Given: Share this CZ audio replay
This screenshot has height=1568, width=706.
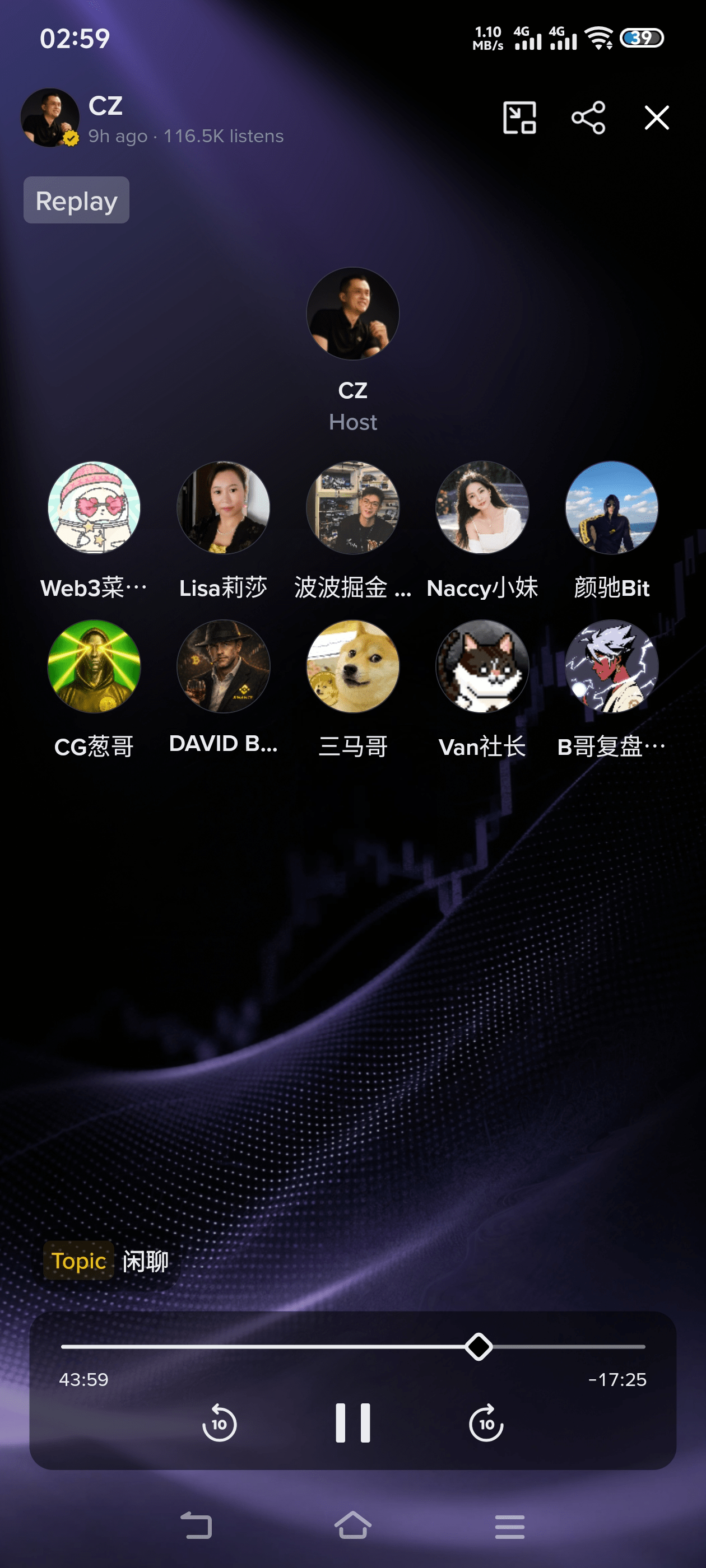Looking at the screenshot, I should [588, 118].
